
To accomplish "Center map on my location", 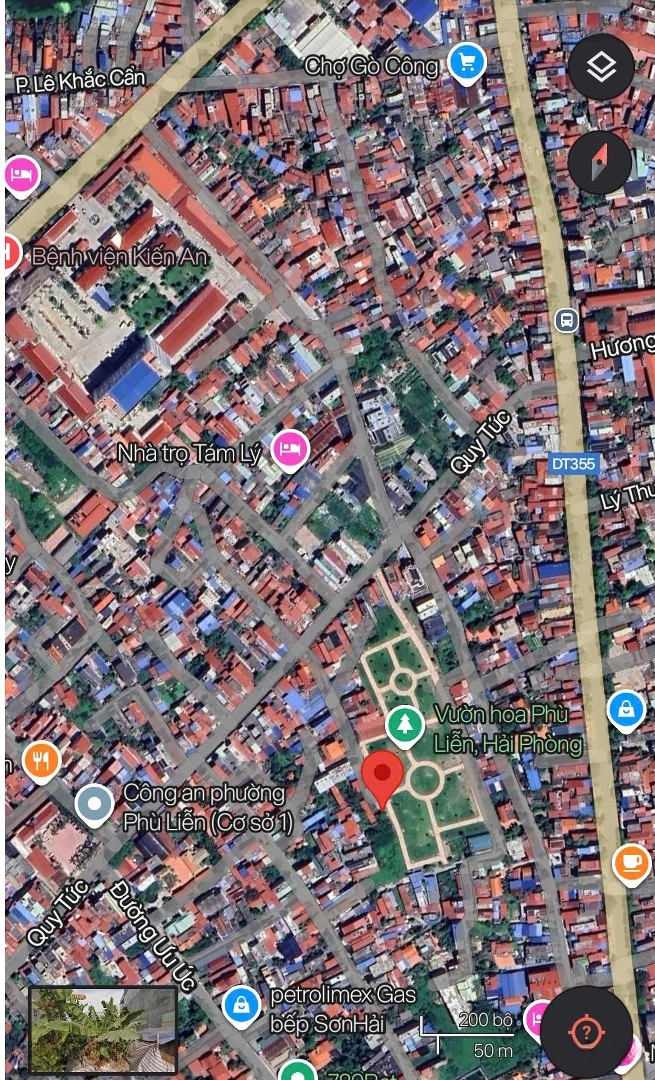I will pyautogui.click(x=586, y=1032).
